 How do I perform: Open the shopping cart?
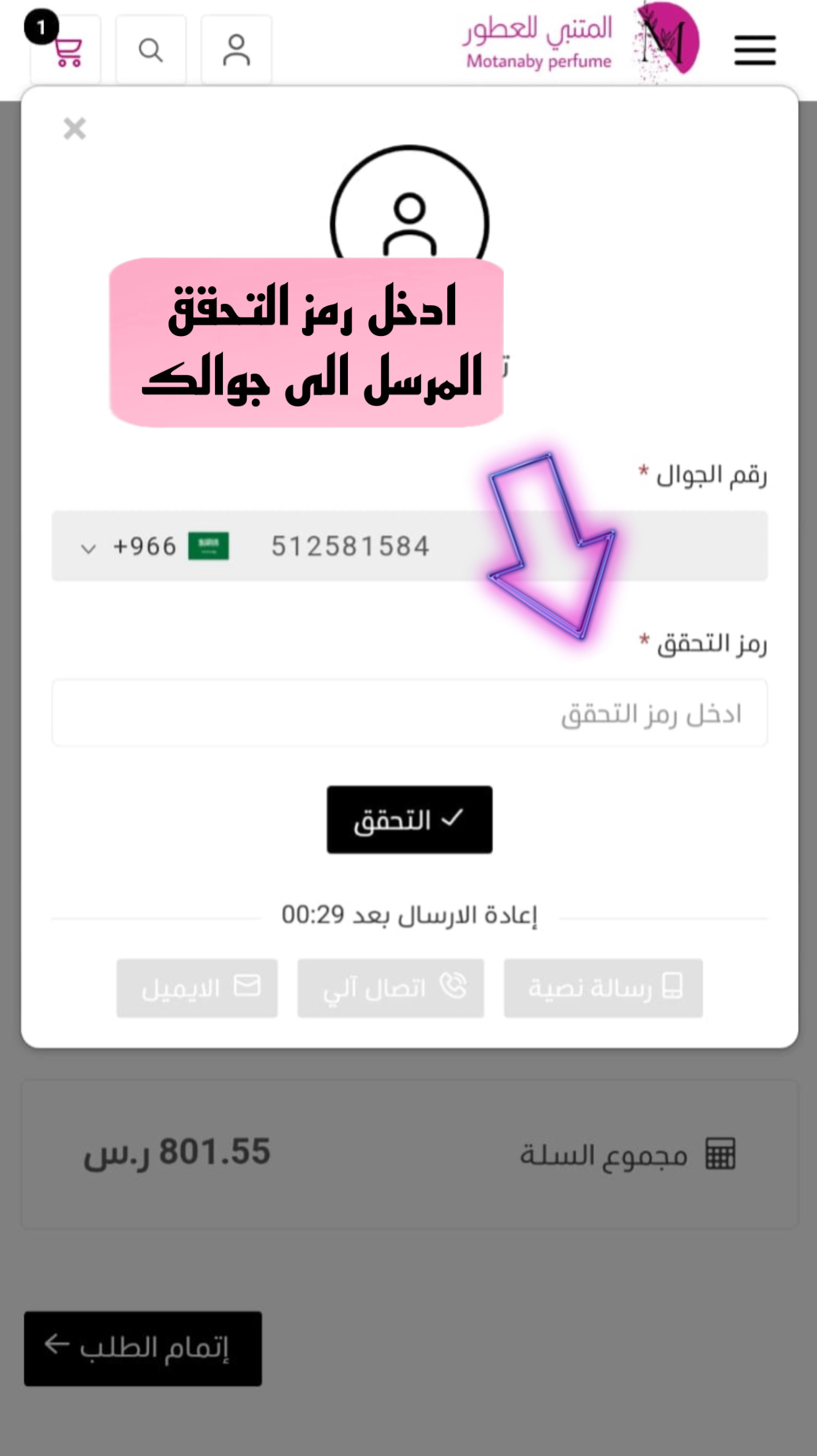click(x=66, y=50)
